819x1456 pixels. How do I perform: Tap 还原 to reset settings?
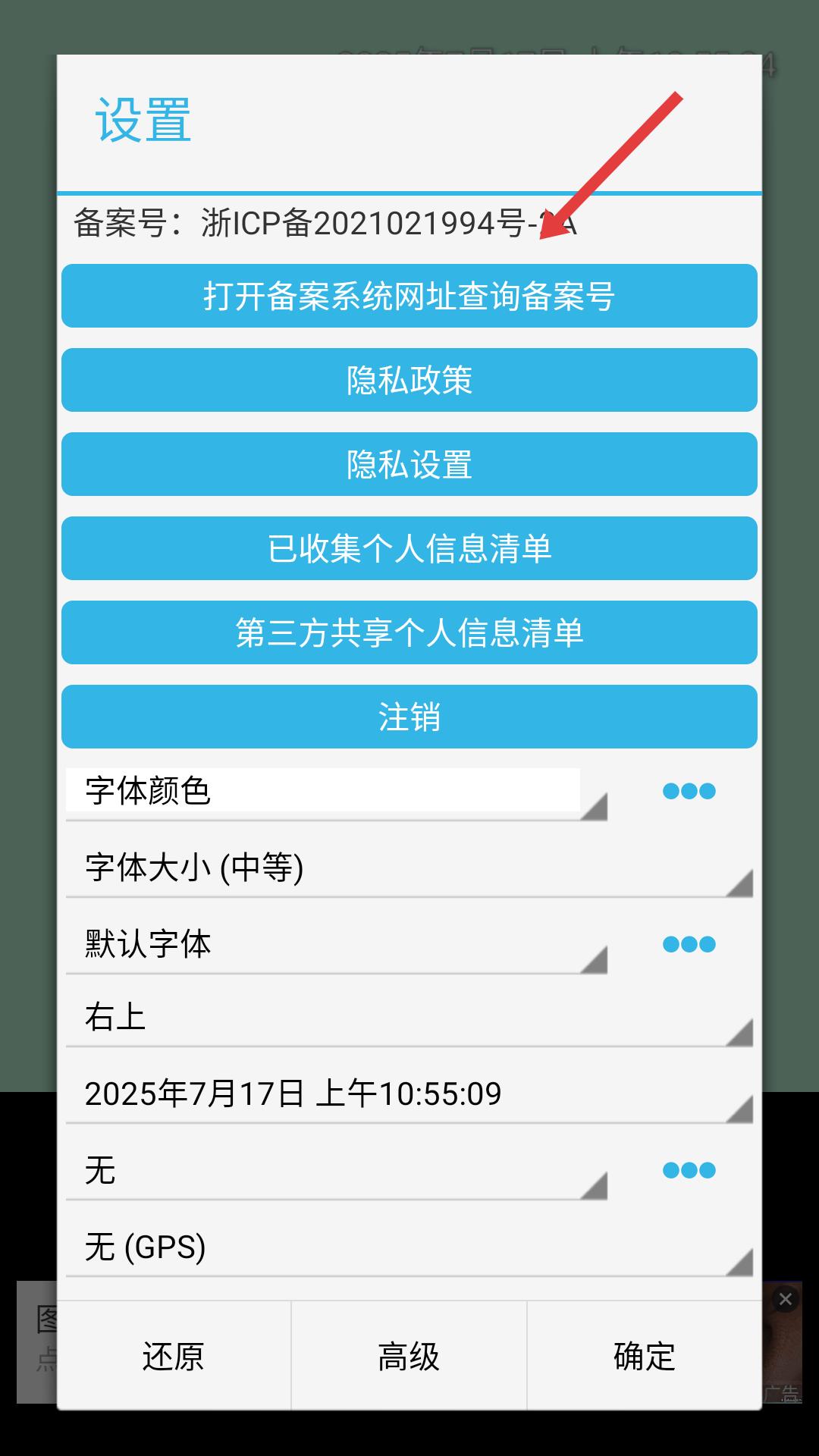tap(174, 1357)
